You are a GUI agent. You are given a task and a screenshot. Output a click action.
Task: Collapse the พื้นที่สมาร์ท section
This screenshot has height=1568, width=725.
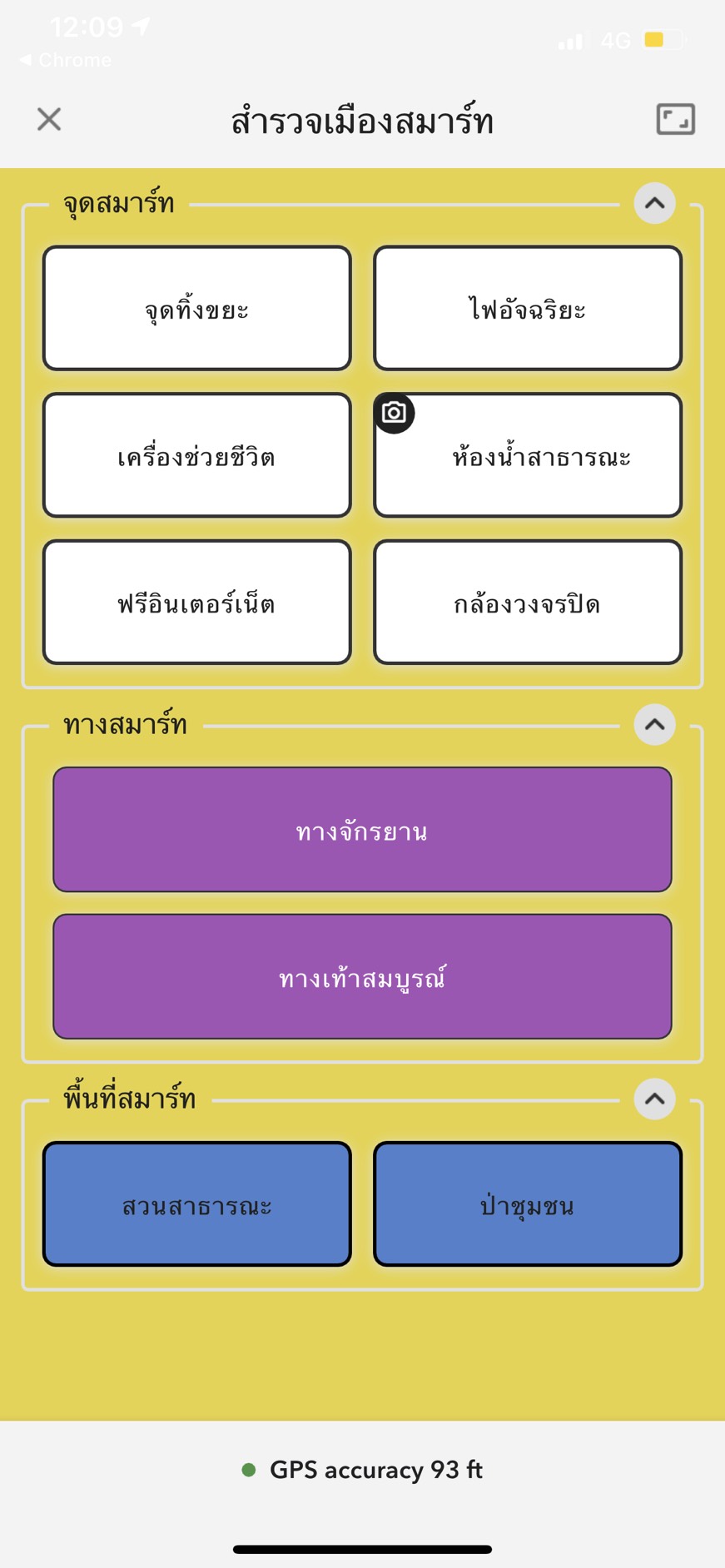pos(654,1099)
